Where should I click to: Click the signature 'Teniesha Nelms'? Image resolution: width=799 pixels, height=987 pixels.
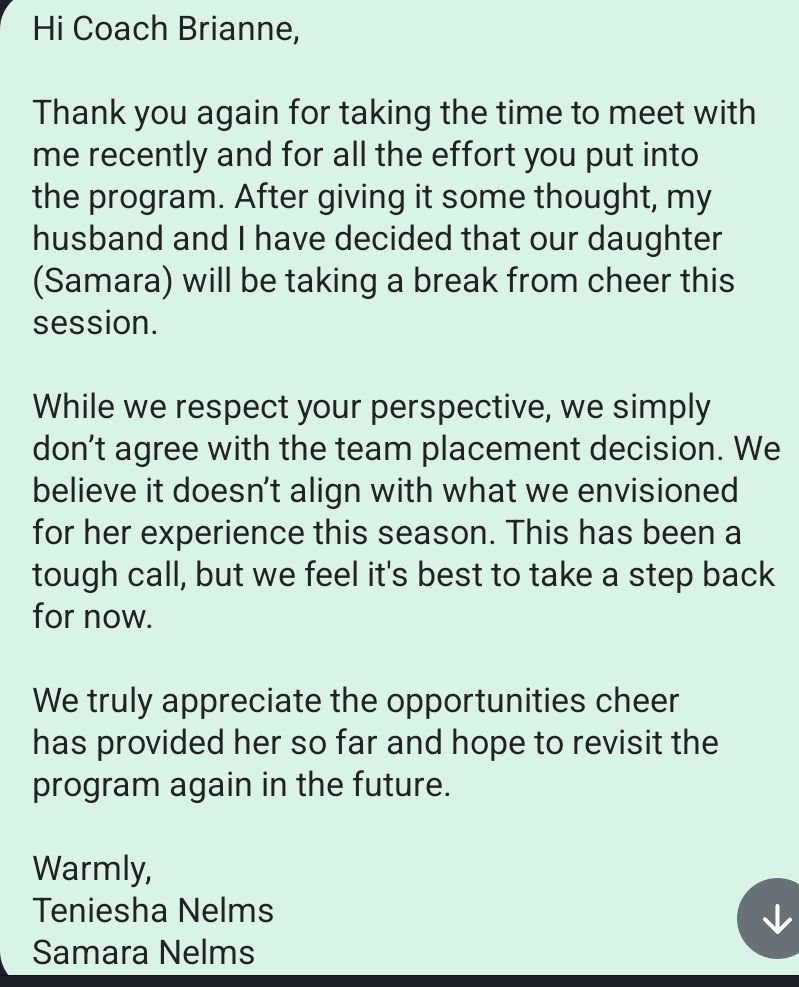point(152,910)
